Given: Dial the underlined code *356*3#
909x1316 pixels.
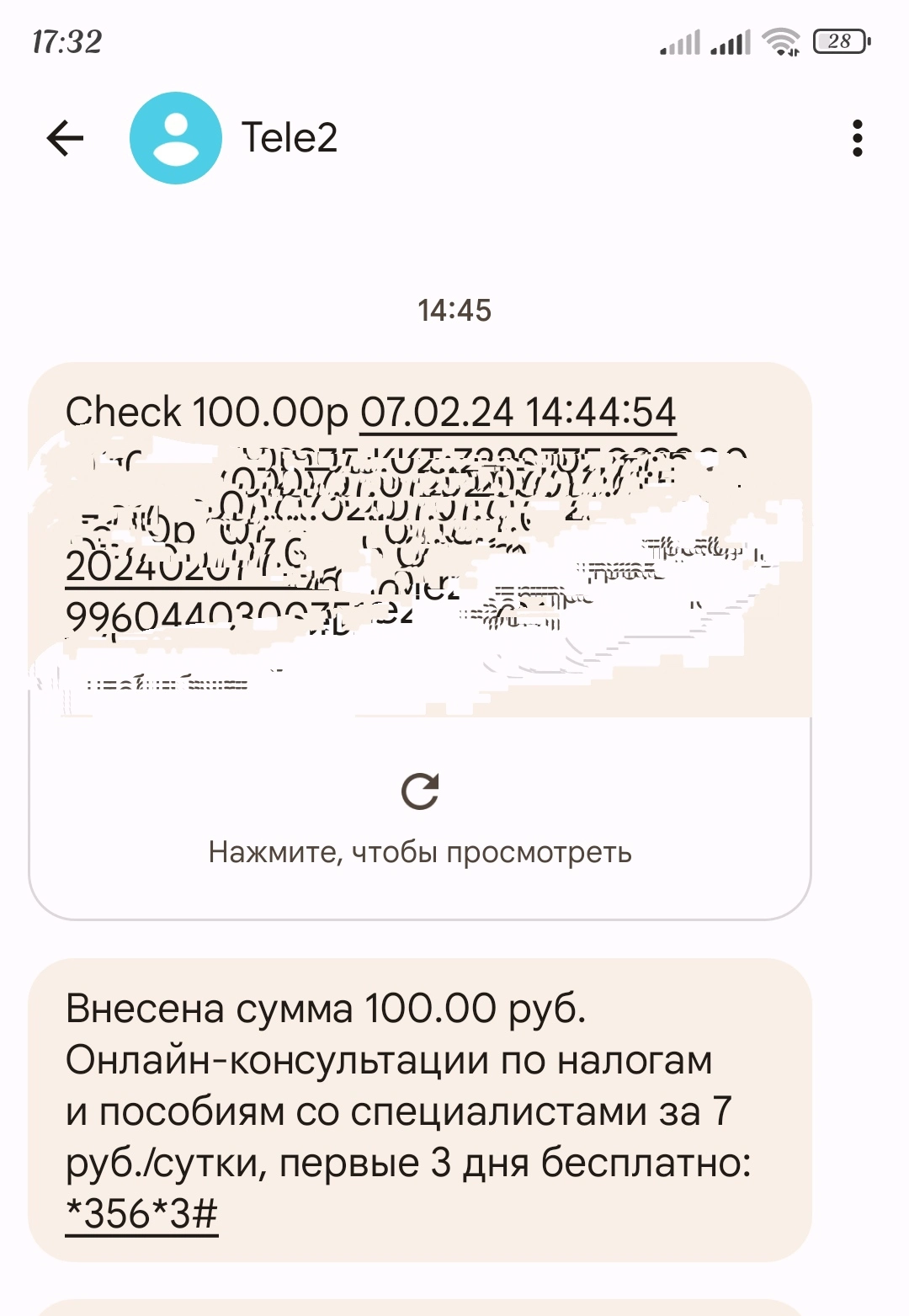Looking at the screenshot, I should click(141, 1214).
